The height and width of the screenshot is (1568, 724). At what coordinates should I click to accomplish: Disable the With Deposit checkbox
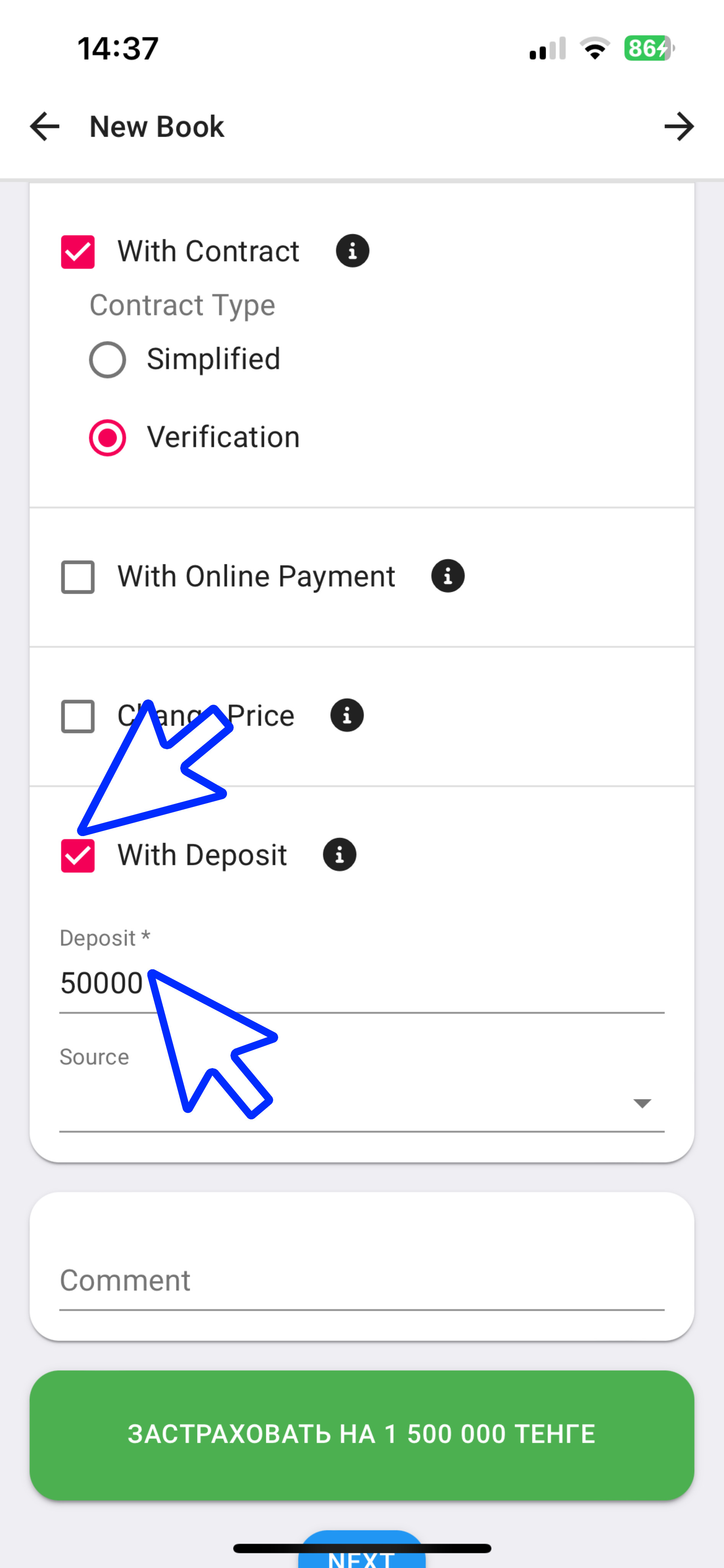click(78, 855)
